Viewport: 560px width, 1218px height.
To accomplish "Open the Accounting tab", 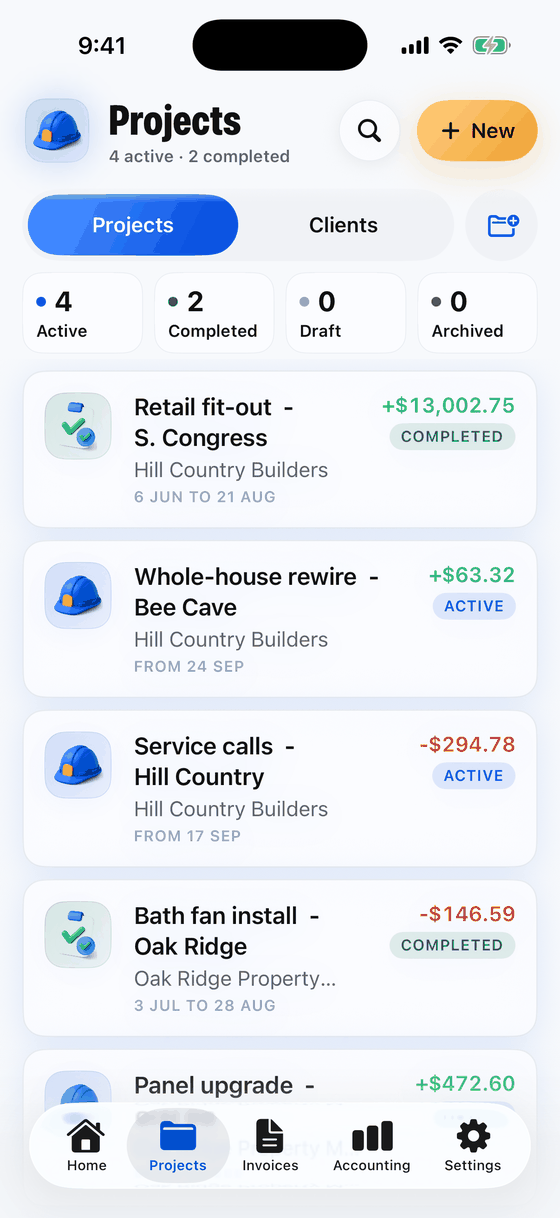I will pos(372,1146).
